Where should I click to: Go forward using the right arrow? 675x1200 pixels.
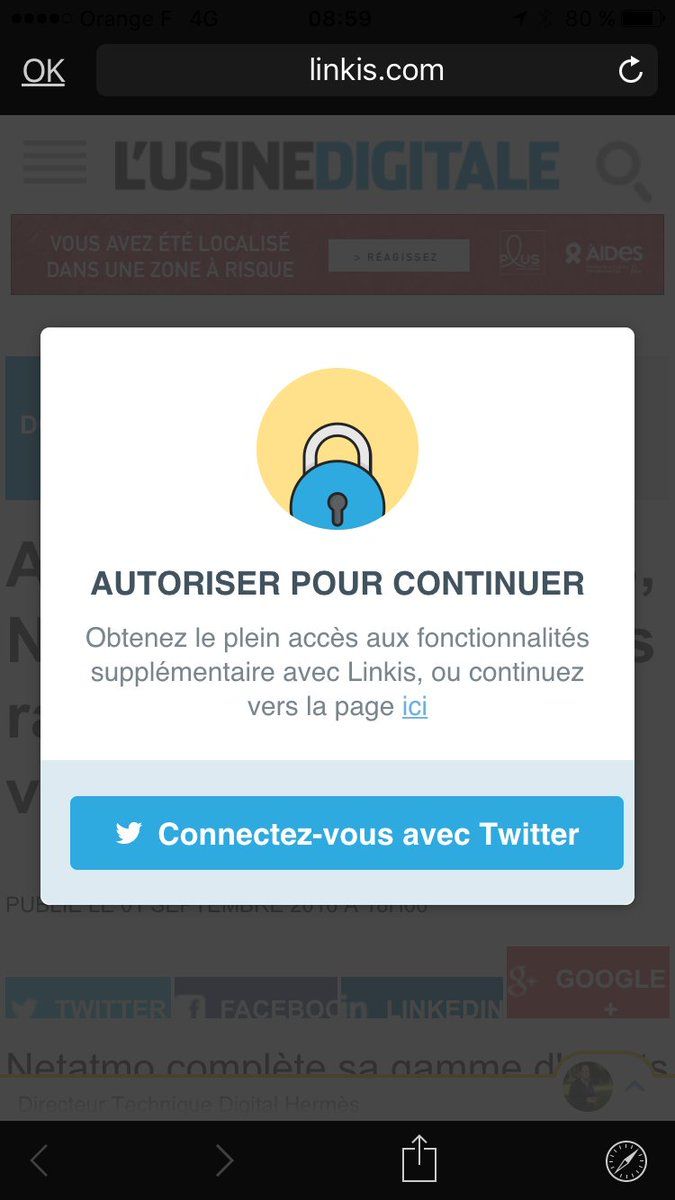tap(225, 1160)
